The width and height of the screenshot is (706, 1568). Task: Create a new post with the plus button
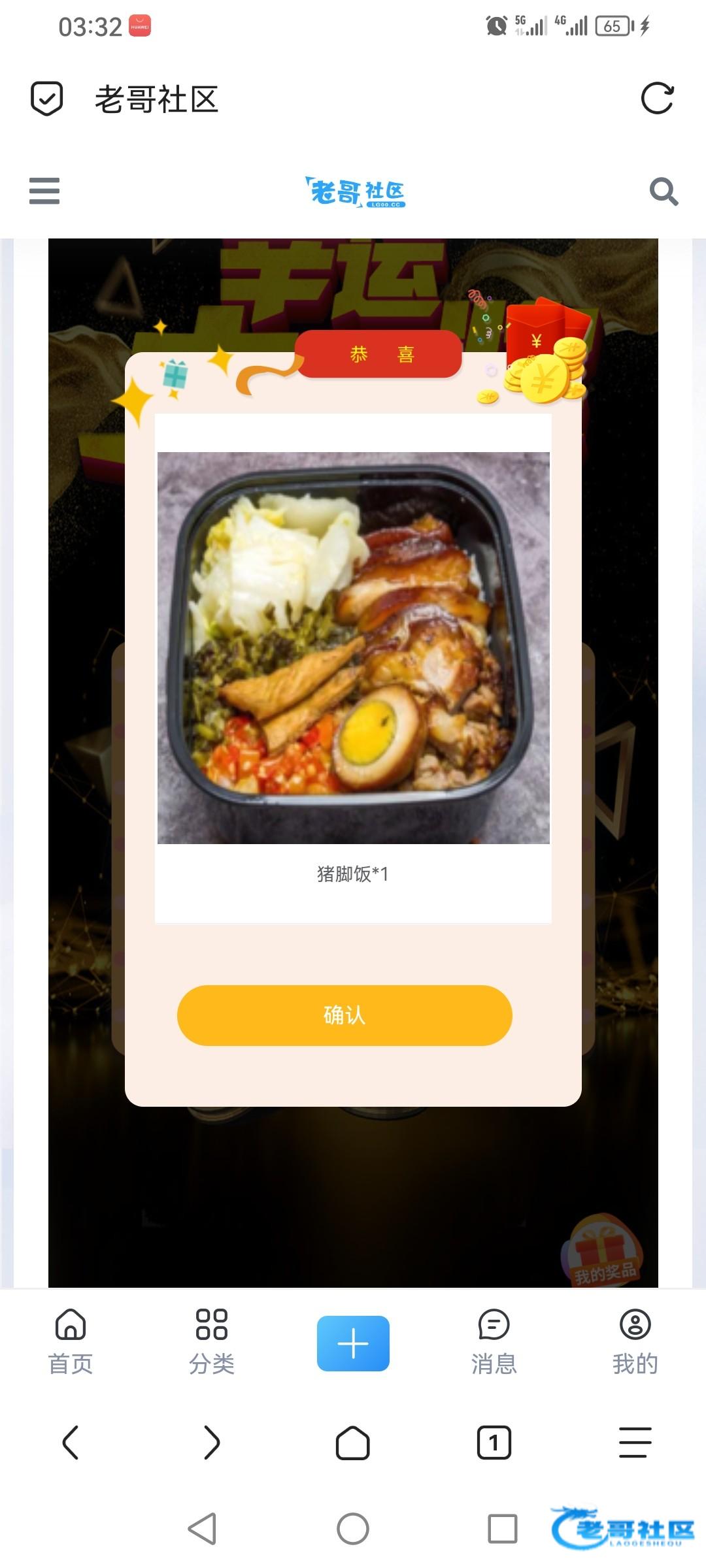click(x=353, y=1343)
